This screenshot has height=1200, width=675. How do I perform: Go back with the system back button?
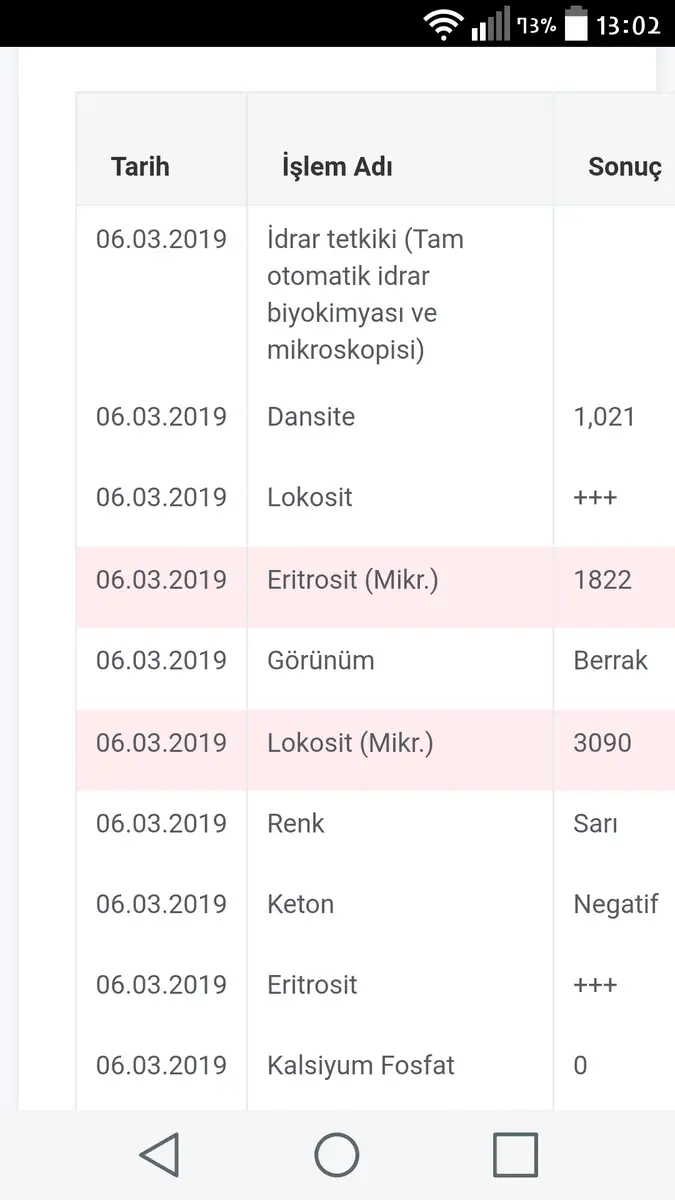(159, 1154)
